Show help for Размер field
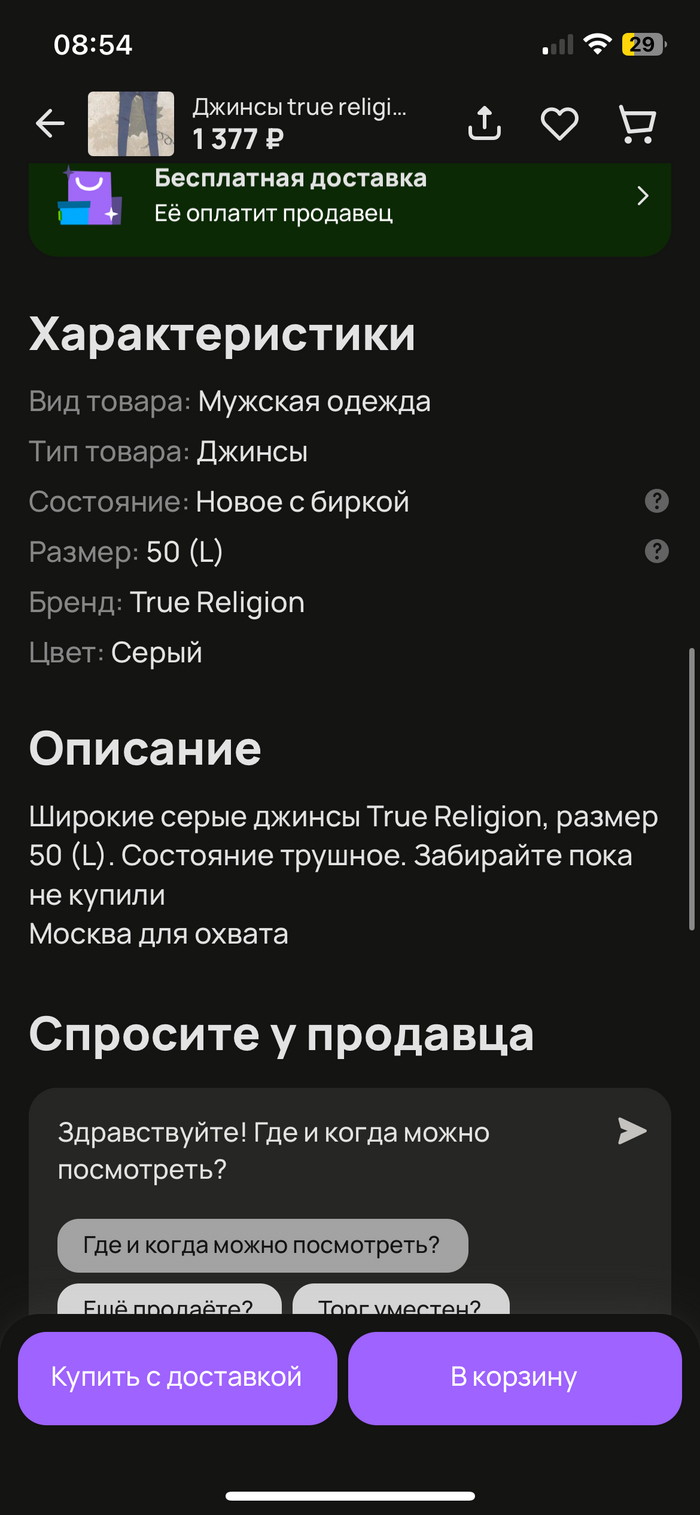The width and height of the screenshot is (700, 1515). click(x=656, y=551)
